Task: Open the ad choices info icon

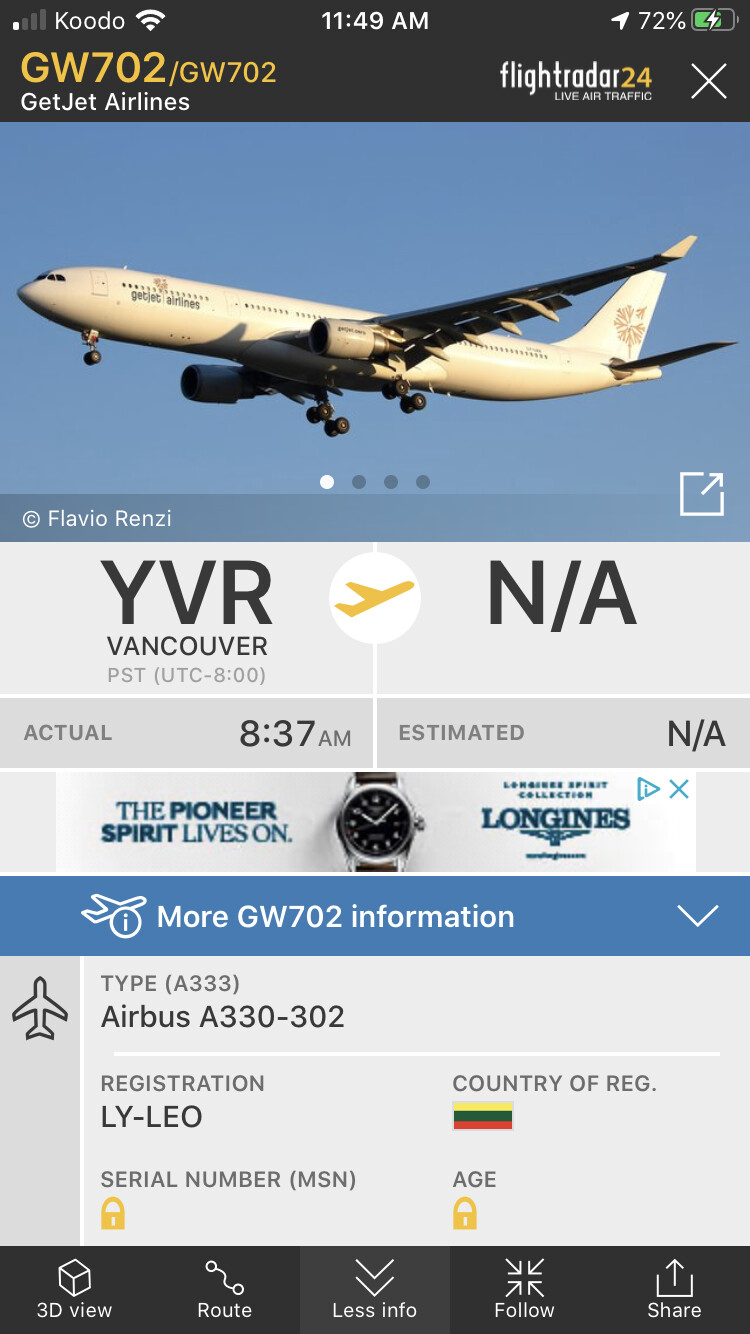Action: (x=648, y=789)
